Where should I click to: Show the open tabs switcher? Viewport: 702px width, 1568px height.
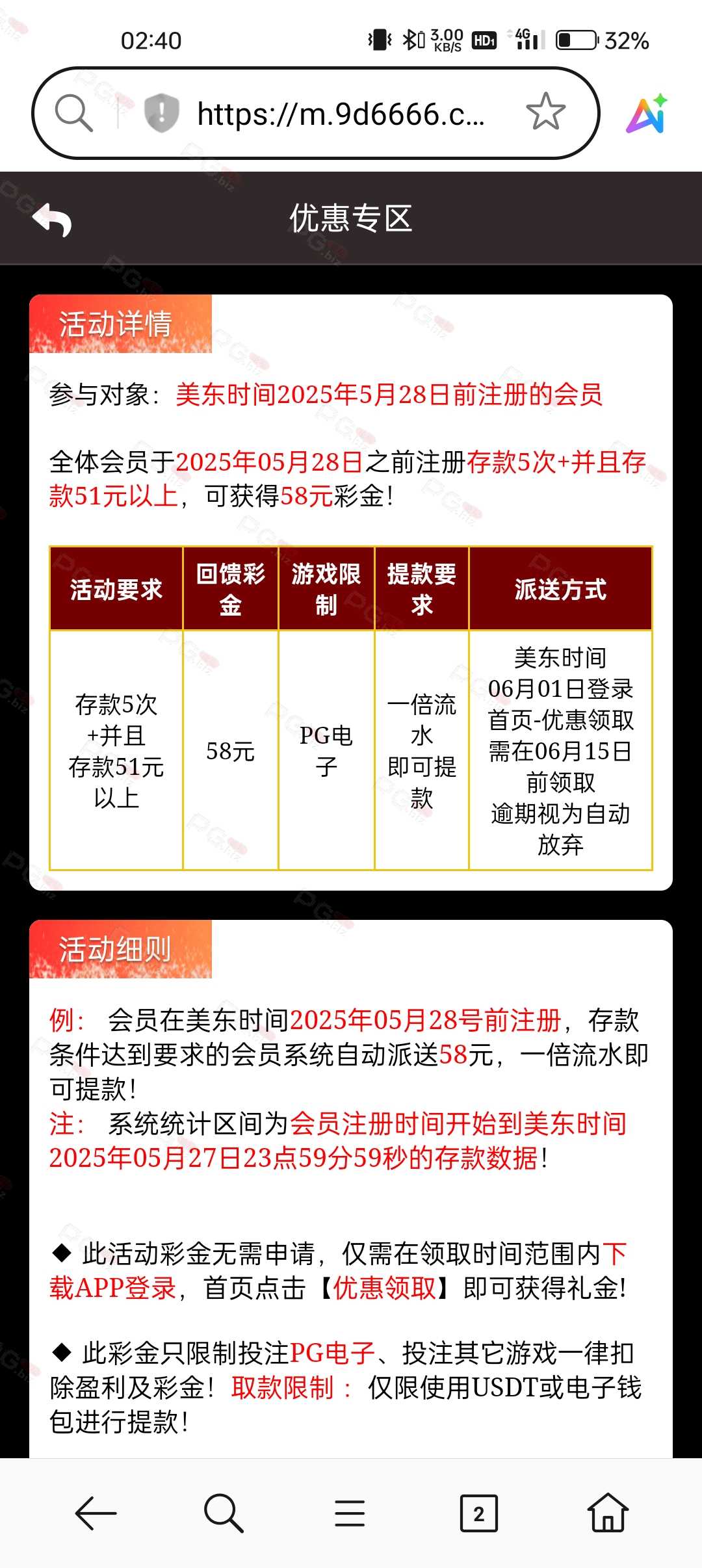(x=478, y=1513)
